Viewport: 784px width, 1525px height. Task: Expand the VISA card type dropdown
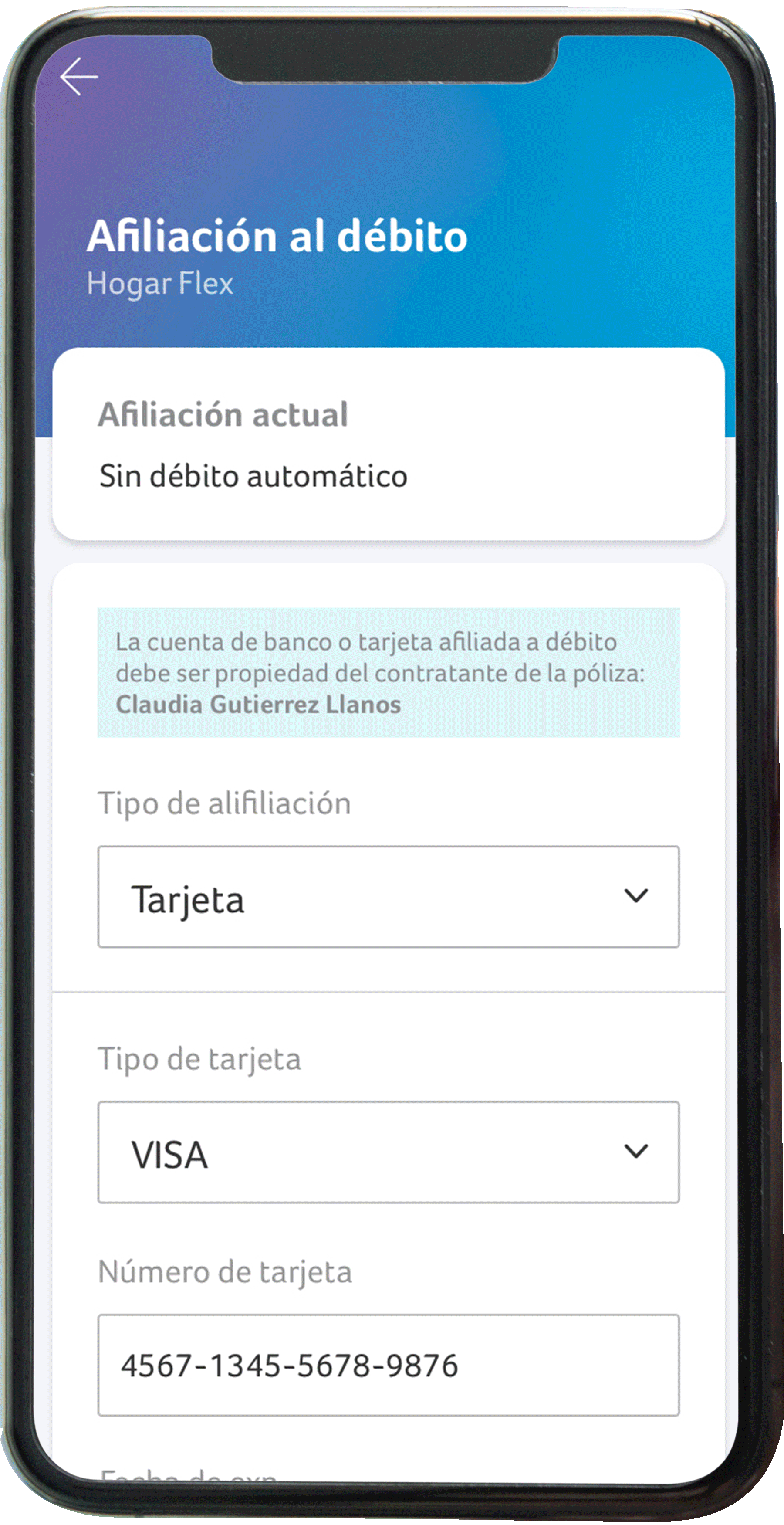[x=388, y=1152]
